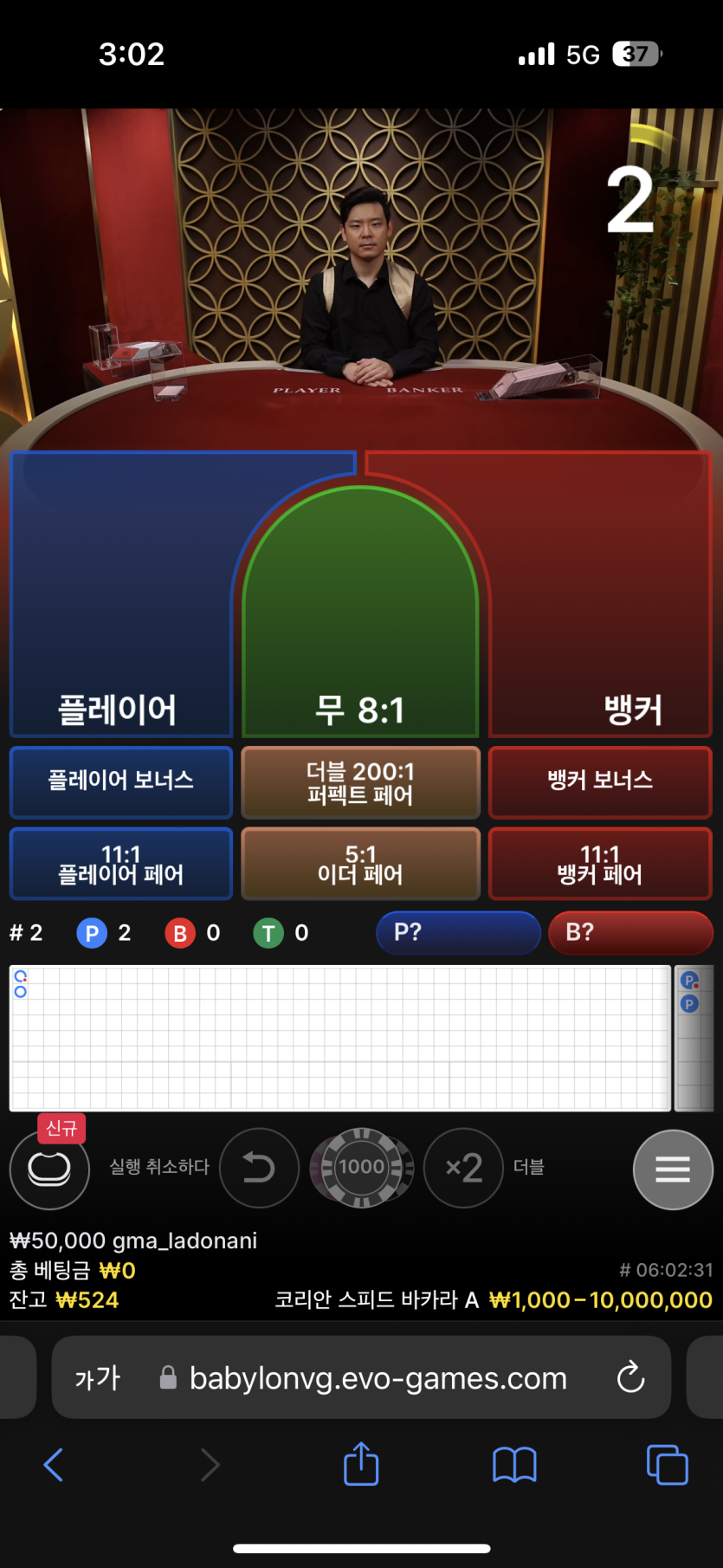Choose 더블 200:1 퍼펙트 페어 bet

point(360,782)
